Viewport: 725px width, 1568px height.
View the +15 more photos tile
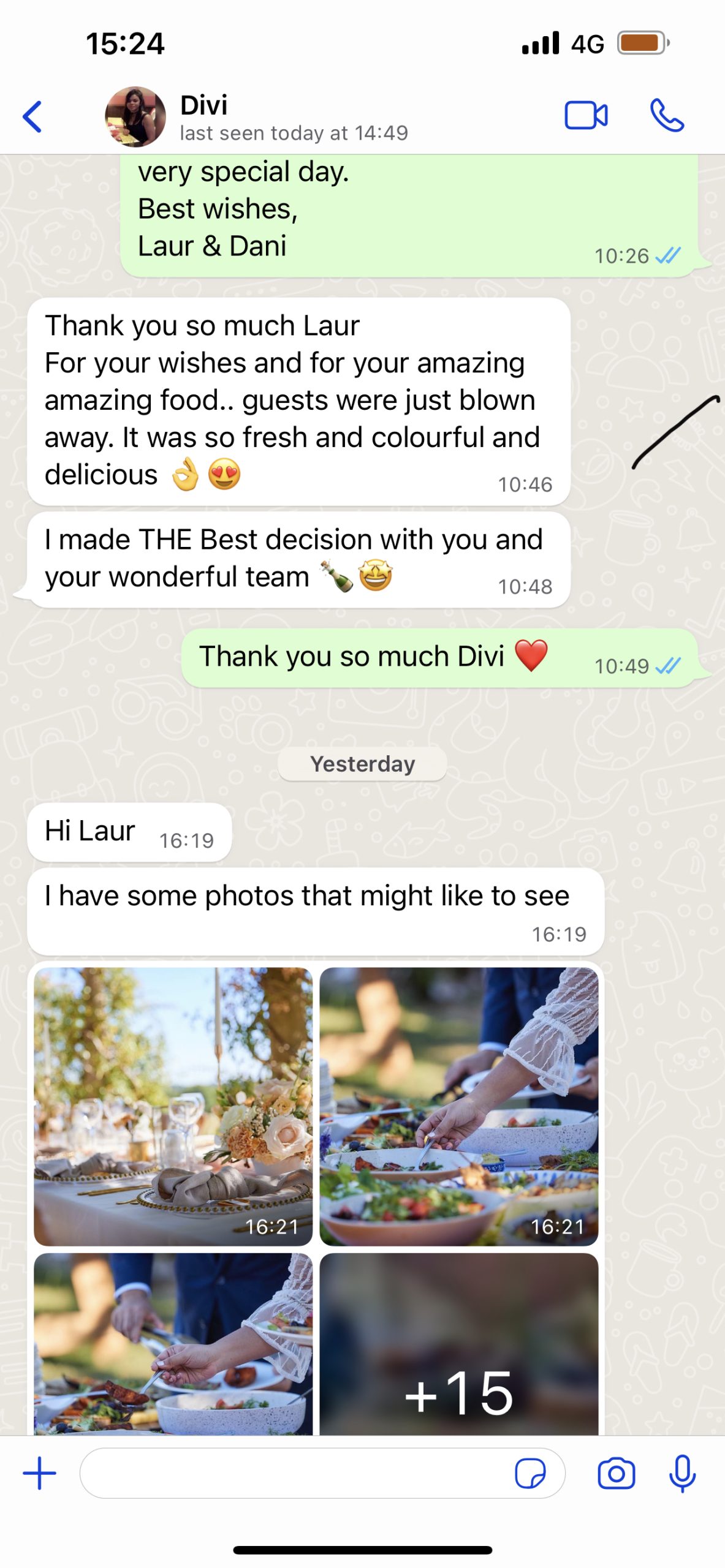(x=458, y=1343)
